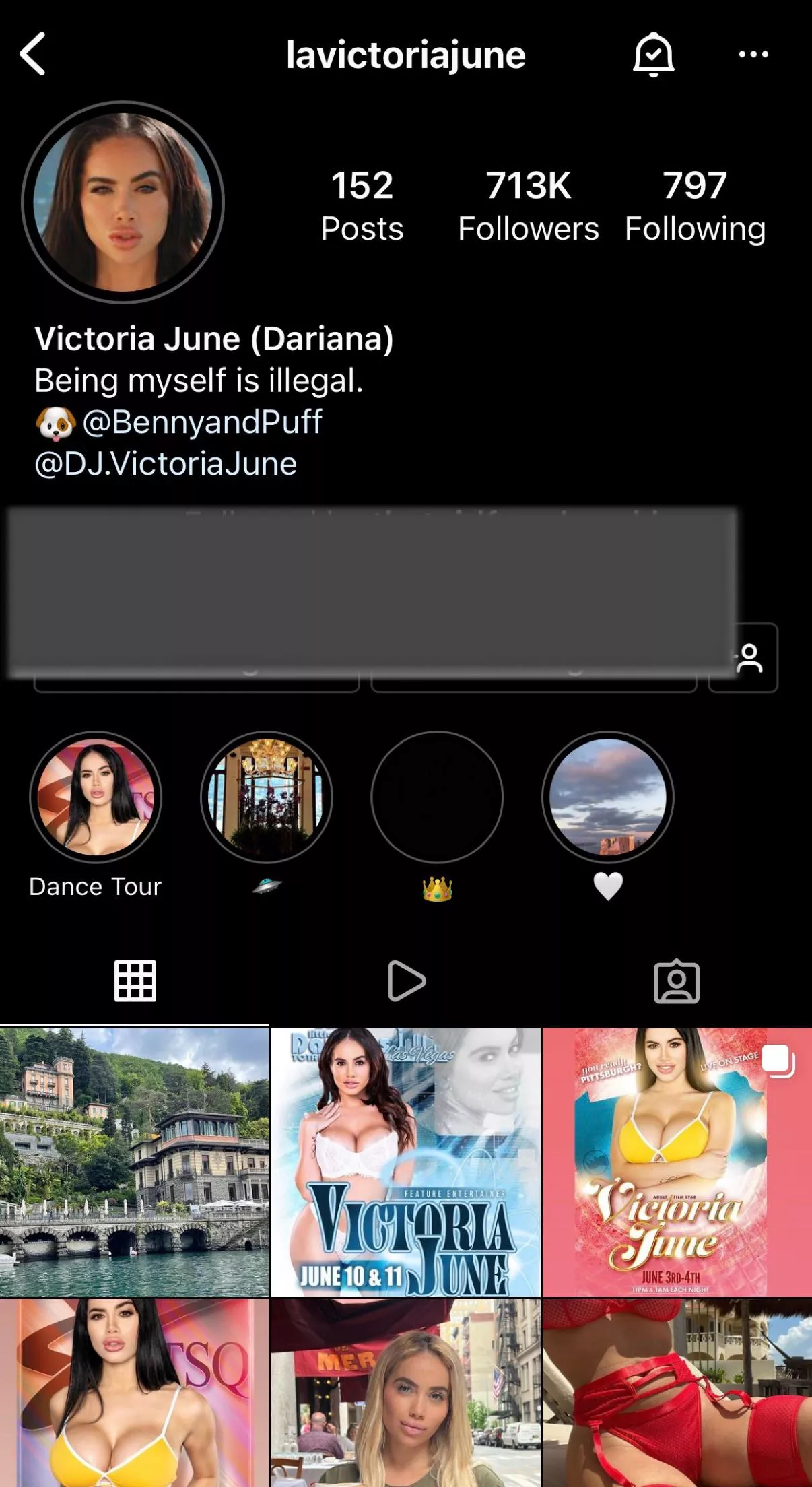Open the 713K Followers list
This screenshot has width=812, height=1487.
click(529, 205)
